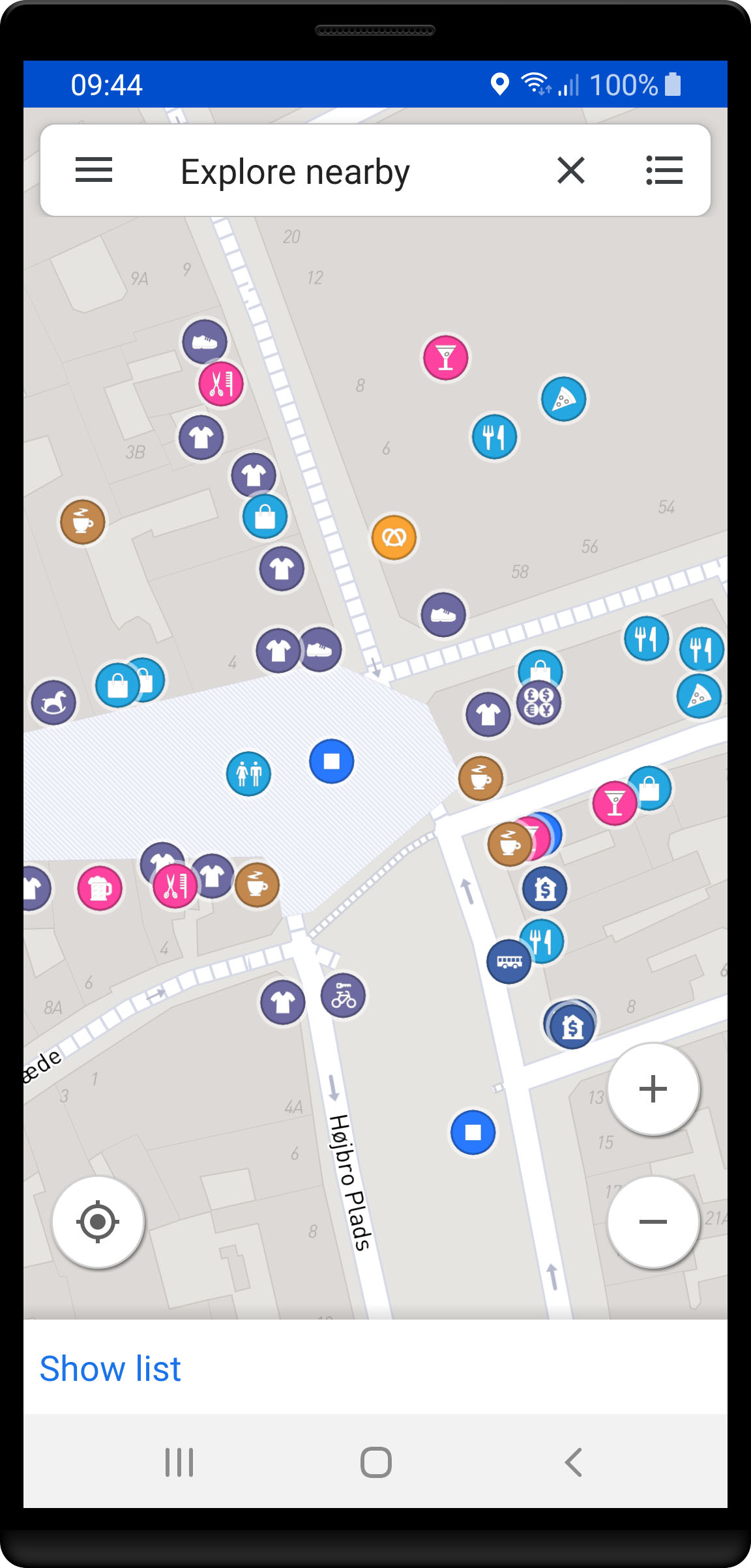
Task: Center map on my location
Action: point(98,1222)
